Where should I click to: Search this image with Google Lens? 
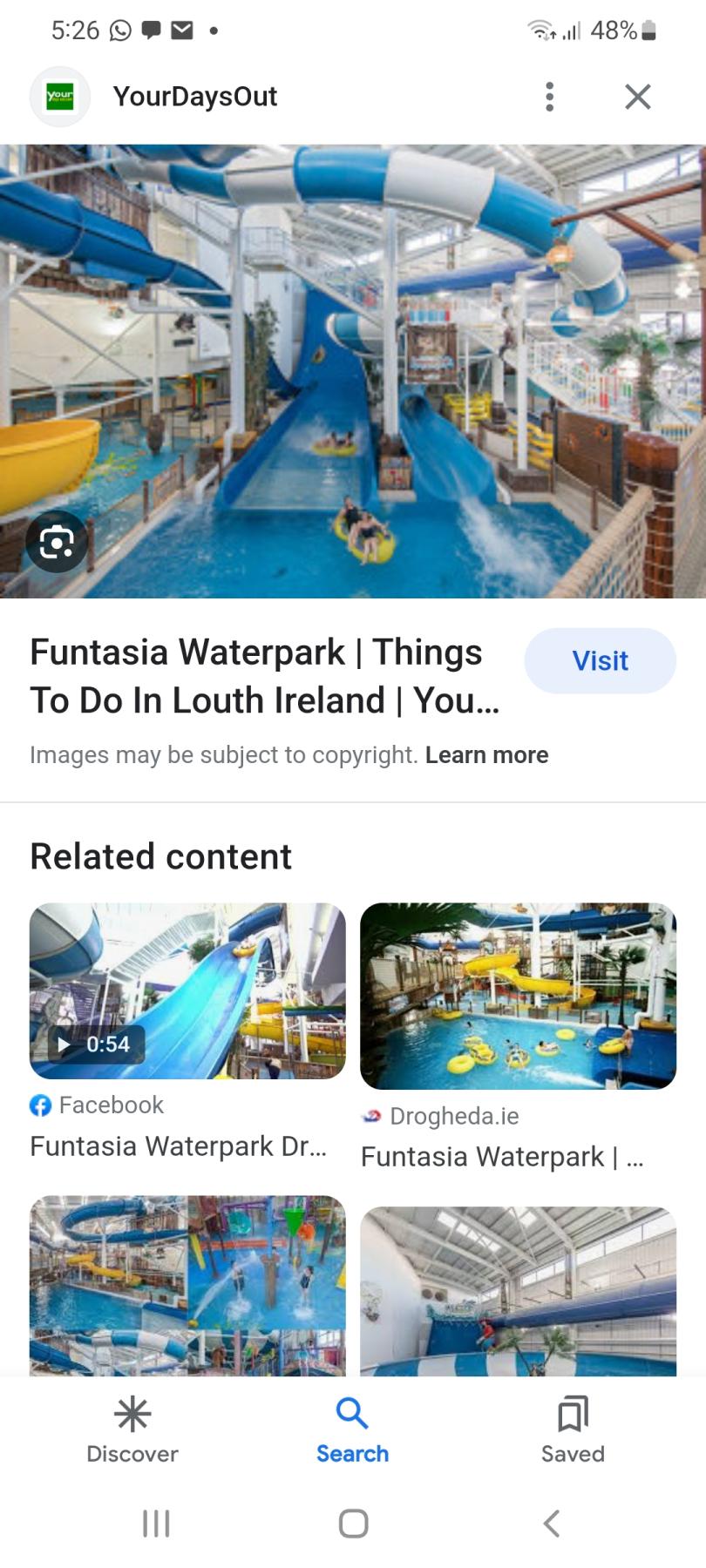click(57, 542)
